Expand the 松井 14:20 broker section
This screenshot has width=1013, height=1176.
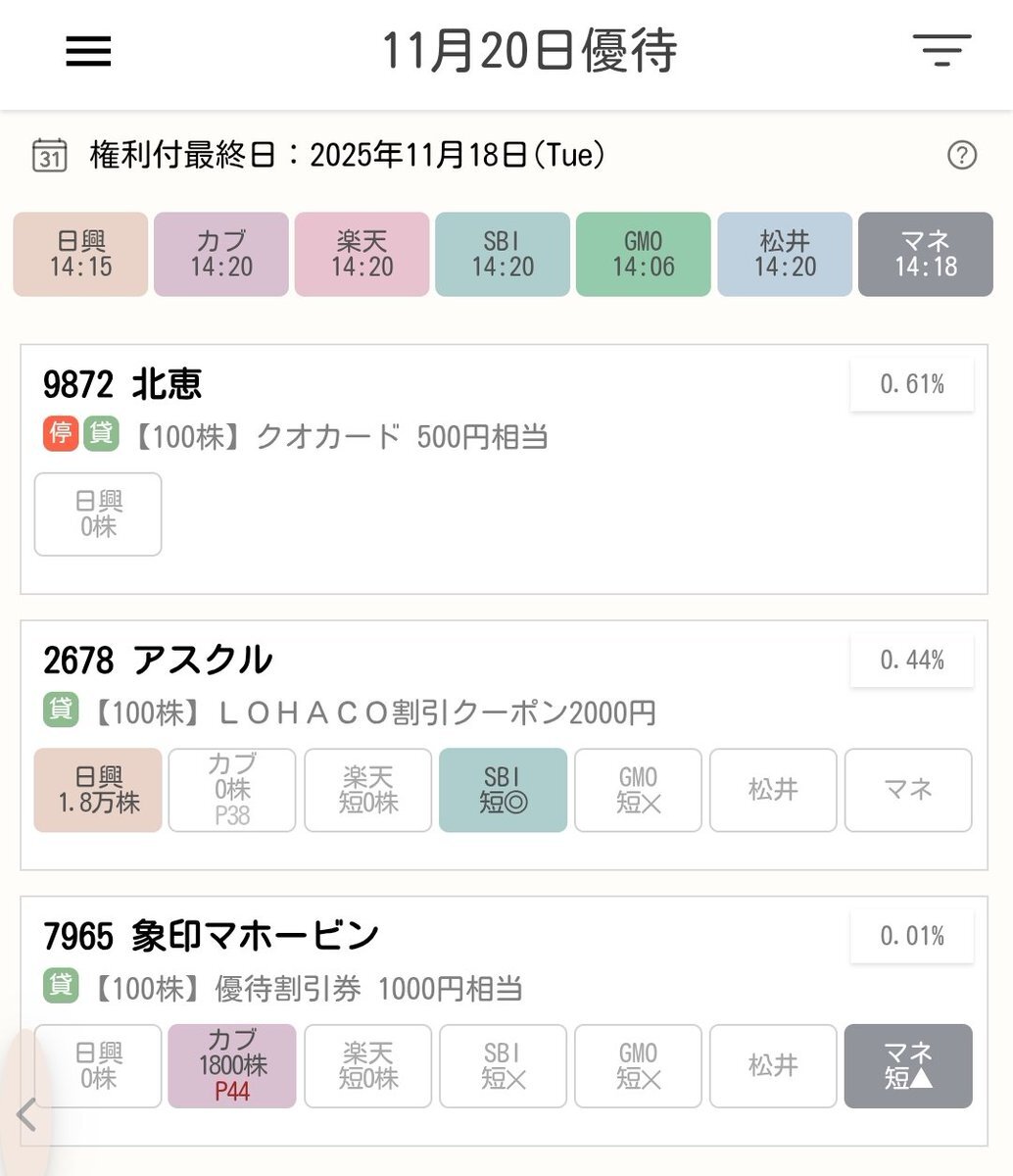tap(784, 254)
